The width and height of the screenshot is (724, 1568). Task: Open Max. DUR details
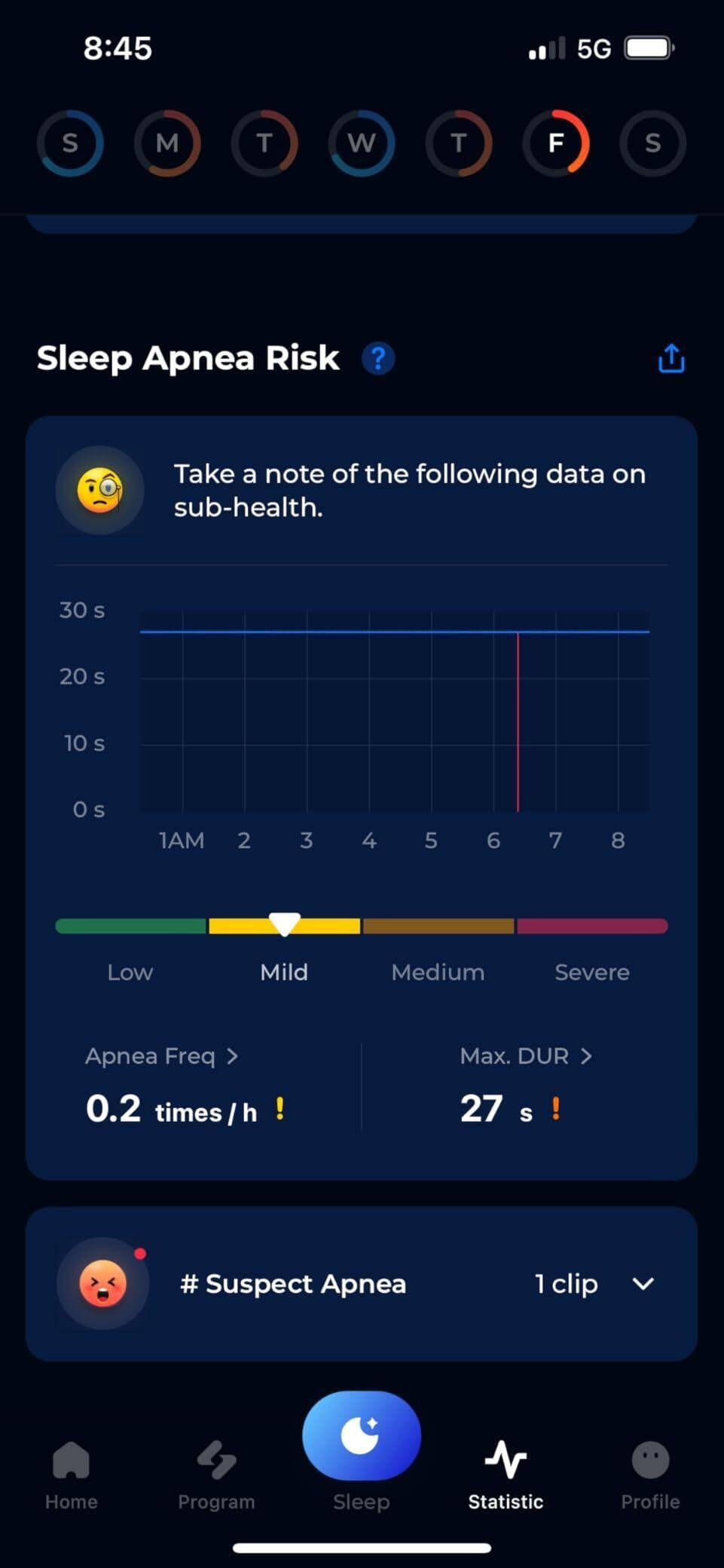[526, 1056]
